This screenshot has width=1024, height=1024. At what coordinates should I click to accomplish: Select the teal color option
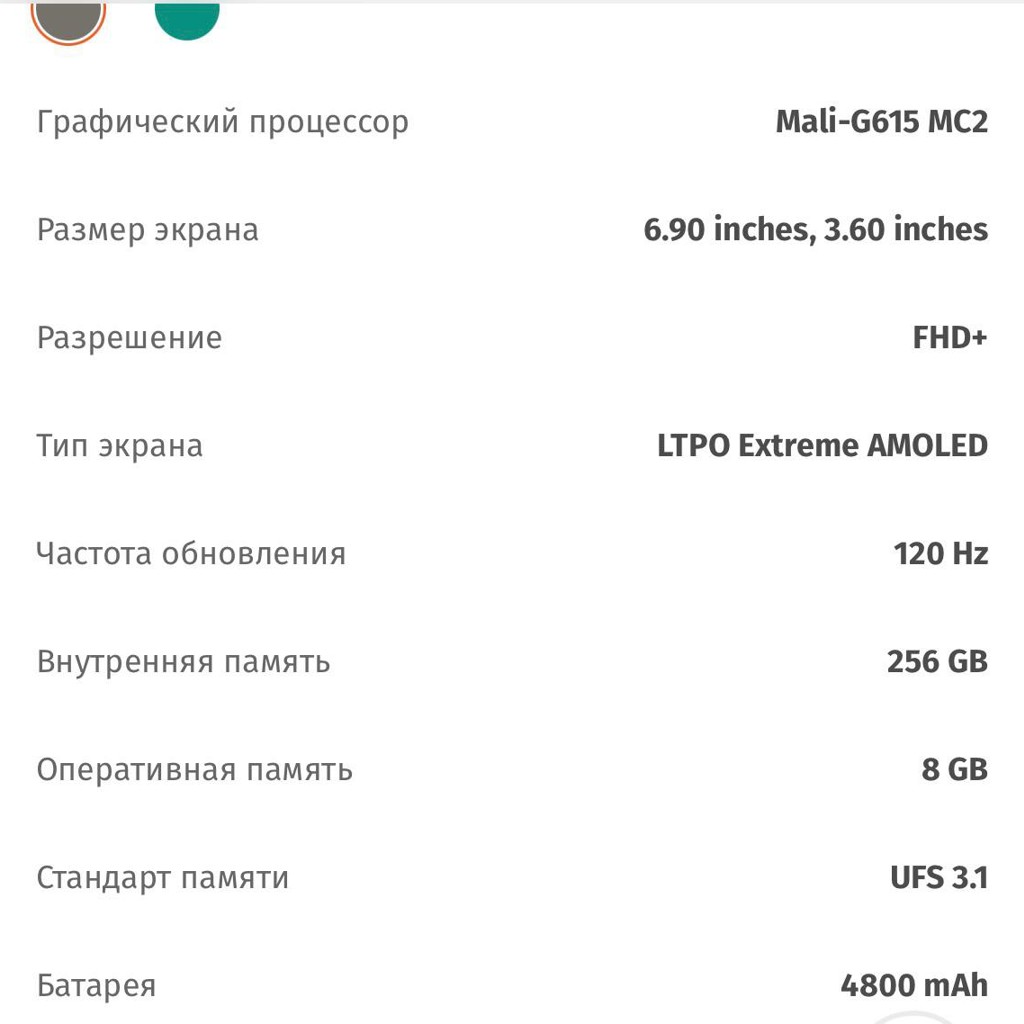point(187,20)
